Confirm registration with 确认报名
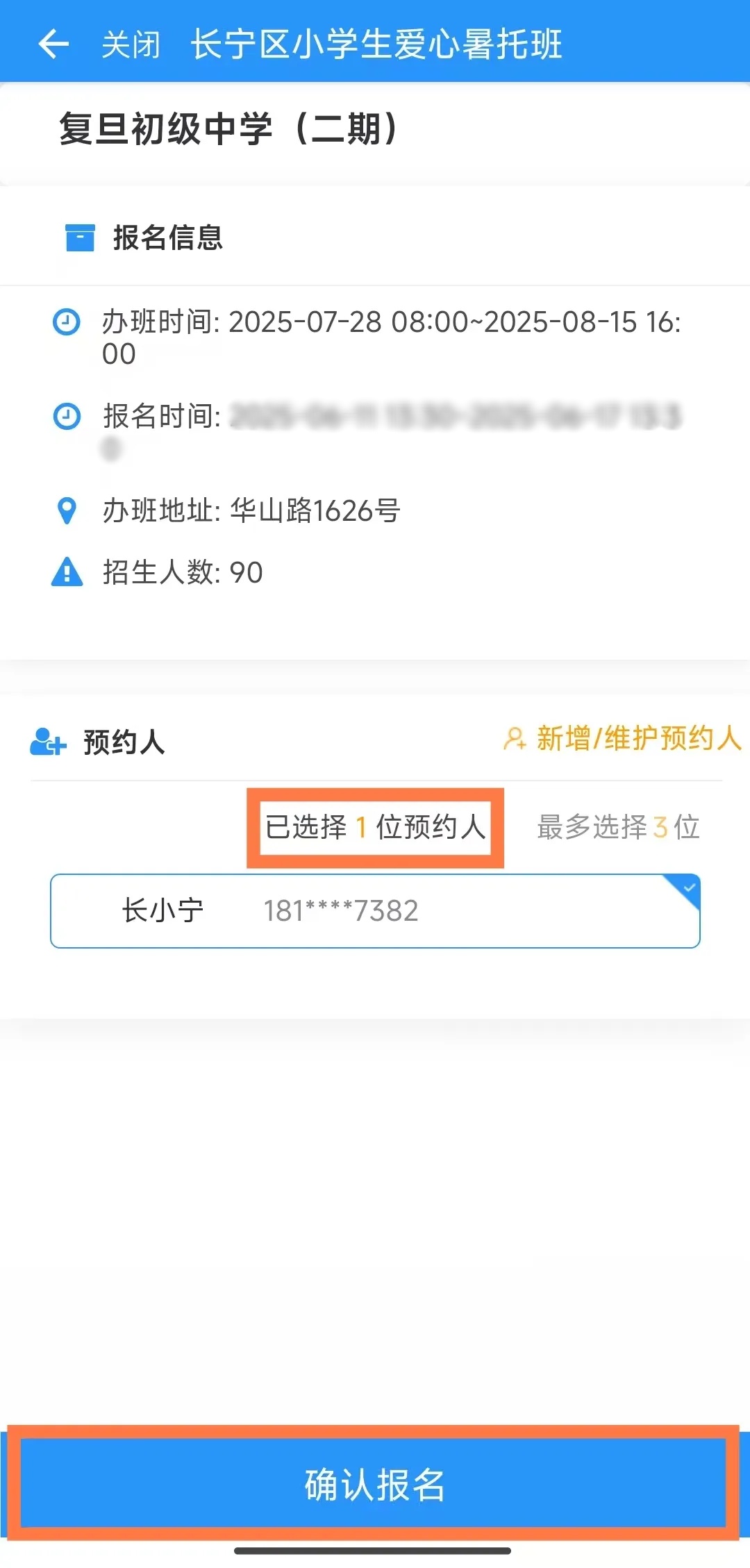The height and width of the screenshot is (1568, 750). (x=374, y=1485)
